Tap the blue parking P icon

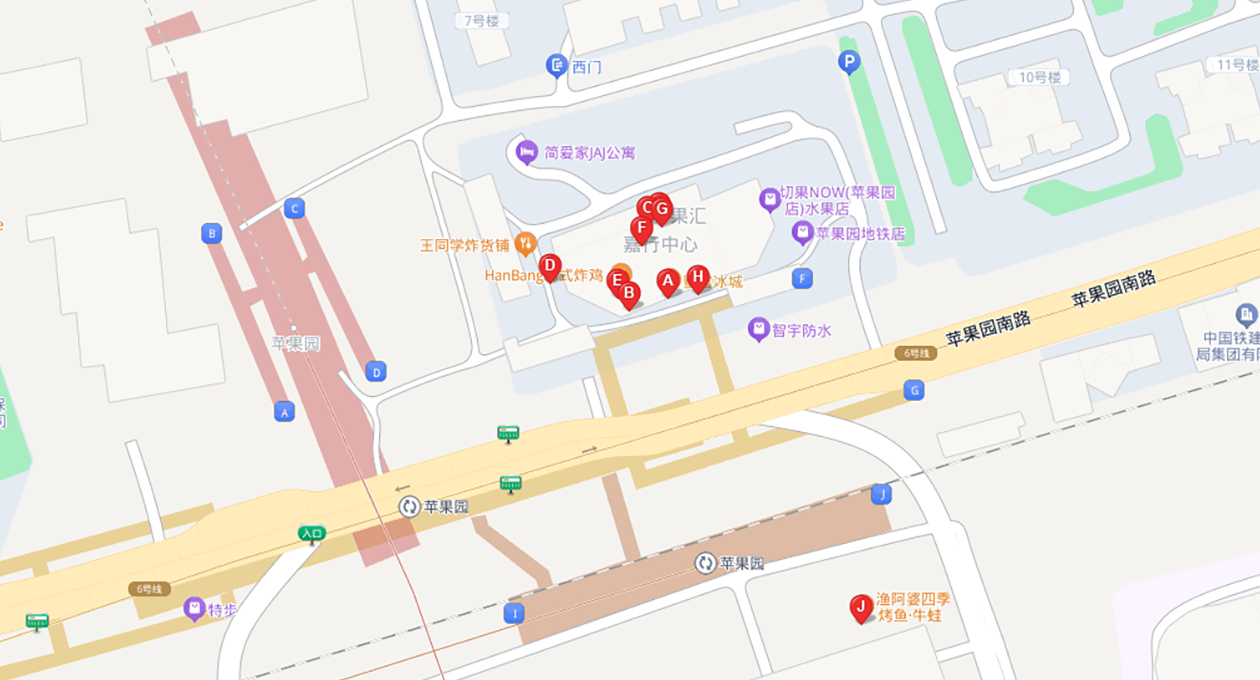point(848,63)
